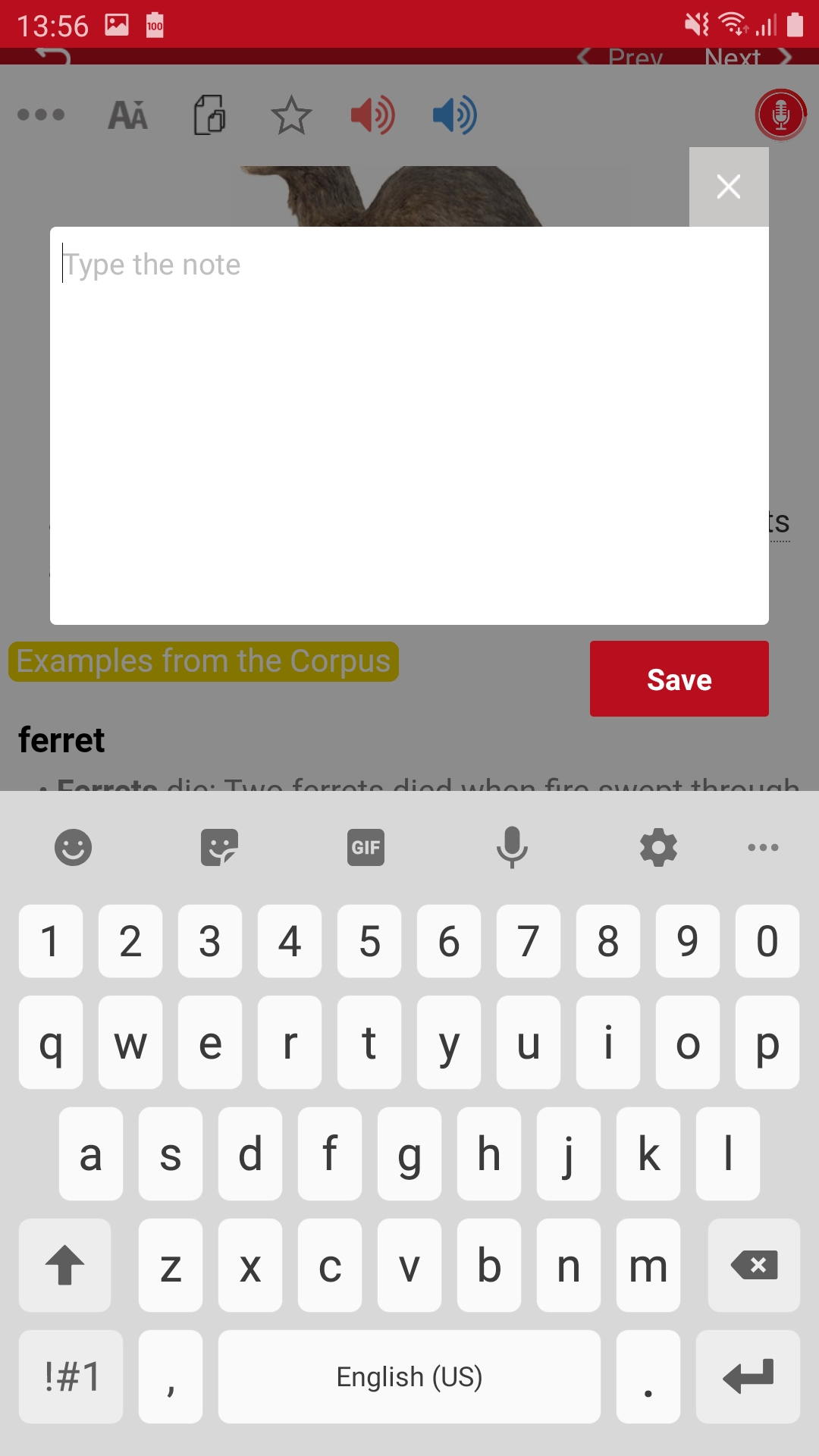Open the keyboard sticker panel
This screenshot has height=1456, width=819.
coord(219,847)
